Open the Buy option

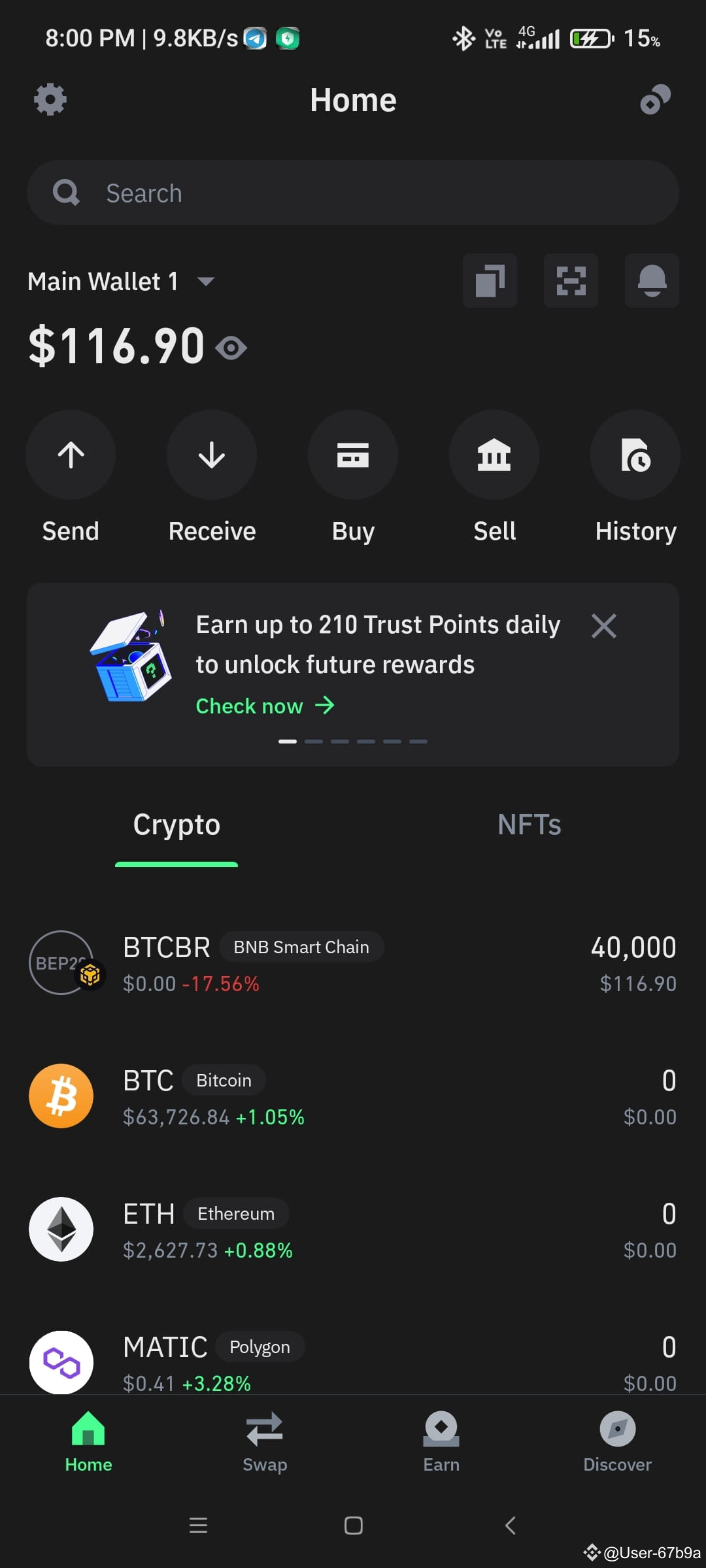(353, 455)
